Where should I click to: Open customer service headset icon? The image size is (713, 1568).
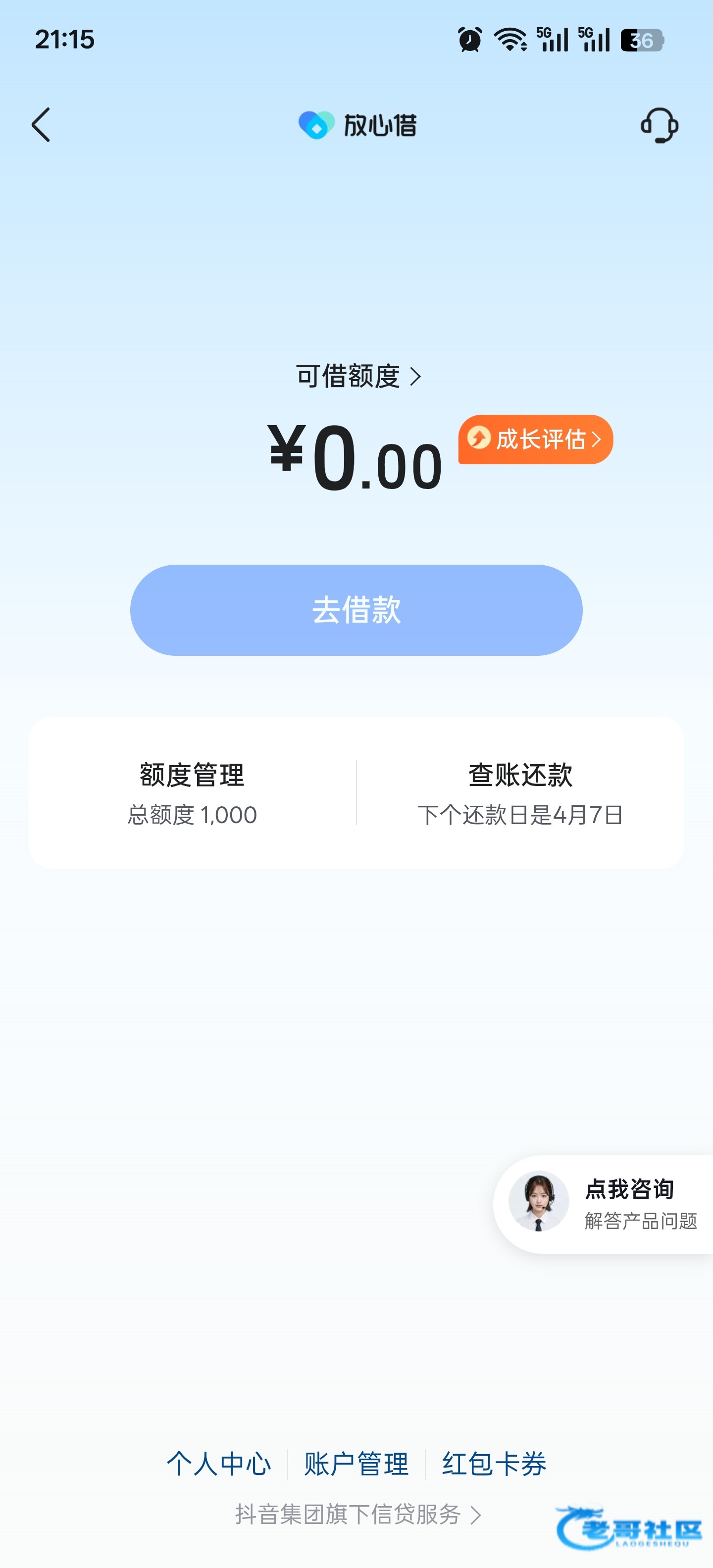(x=659, y=125)
